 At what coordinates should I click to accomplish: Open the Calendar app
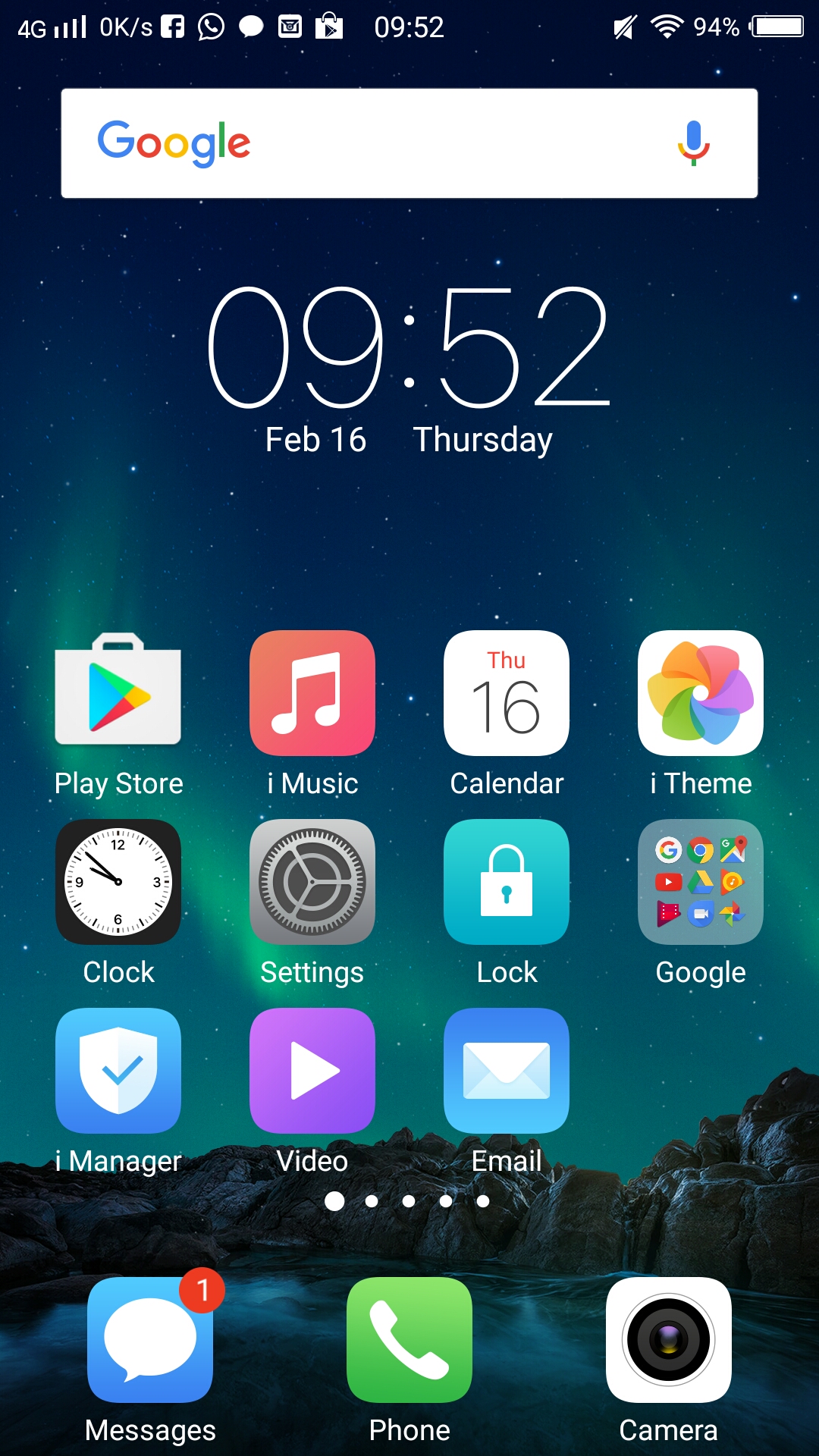click(507, 692)
